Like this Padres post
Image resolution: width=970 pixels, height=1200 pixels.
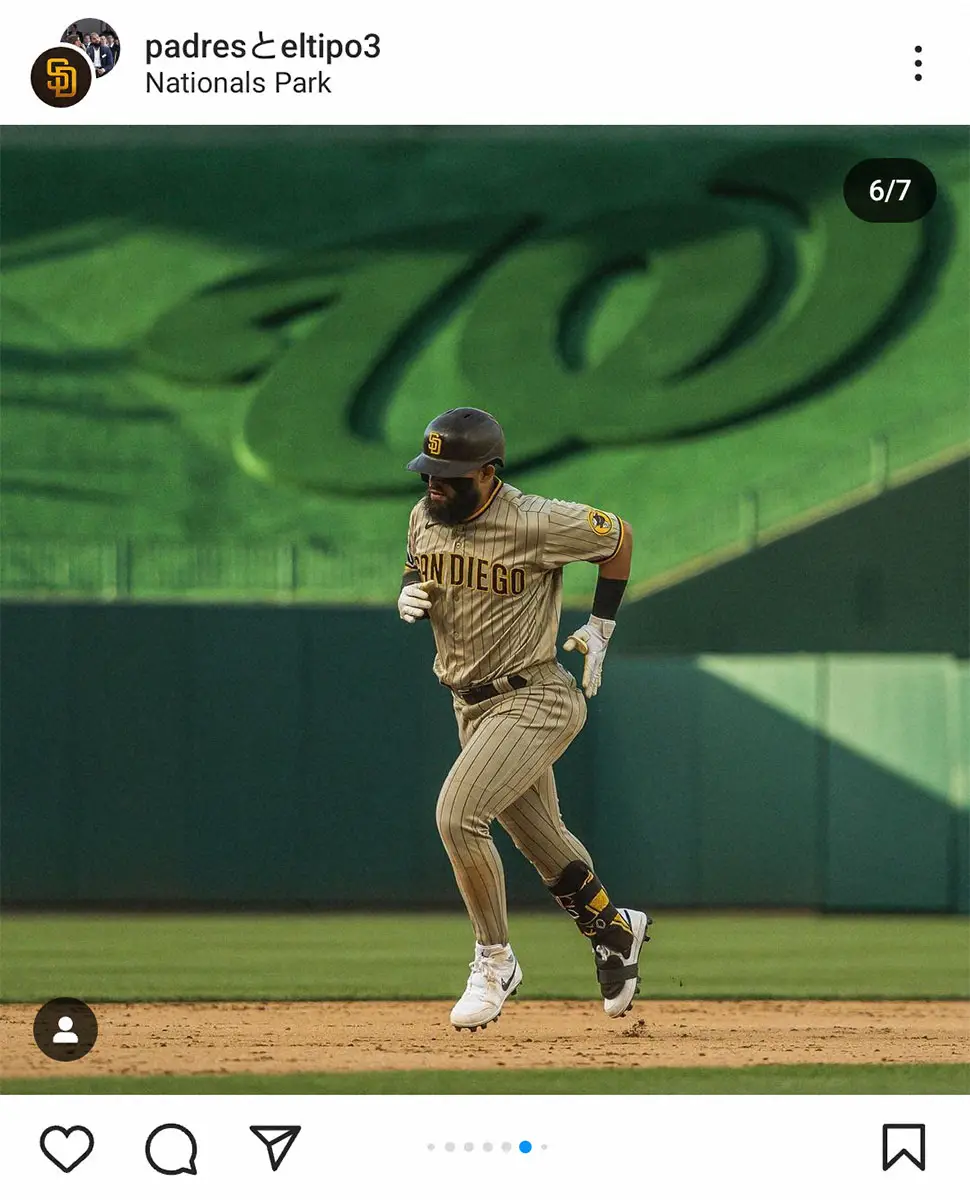[67, 1148]
